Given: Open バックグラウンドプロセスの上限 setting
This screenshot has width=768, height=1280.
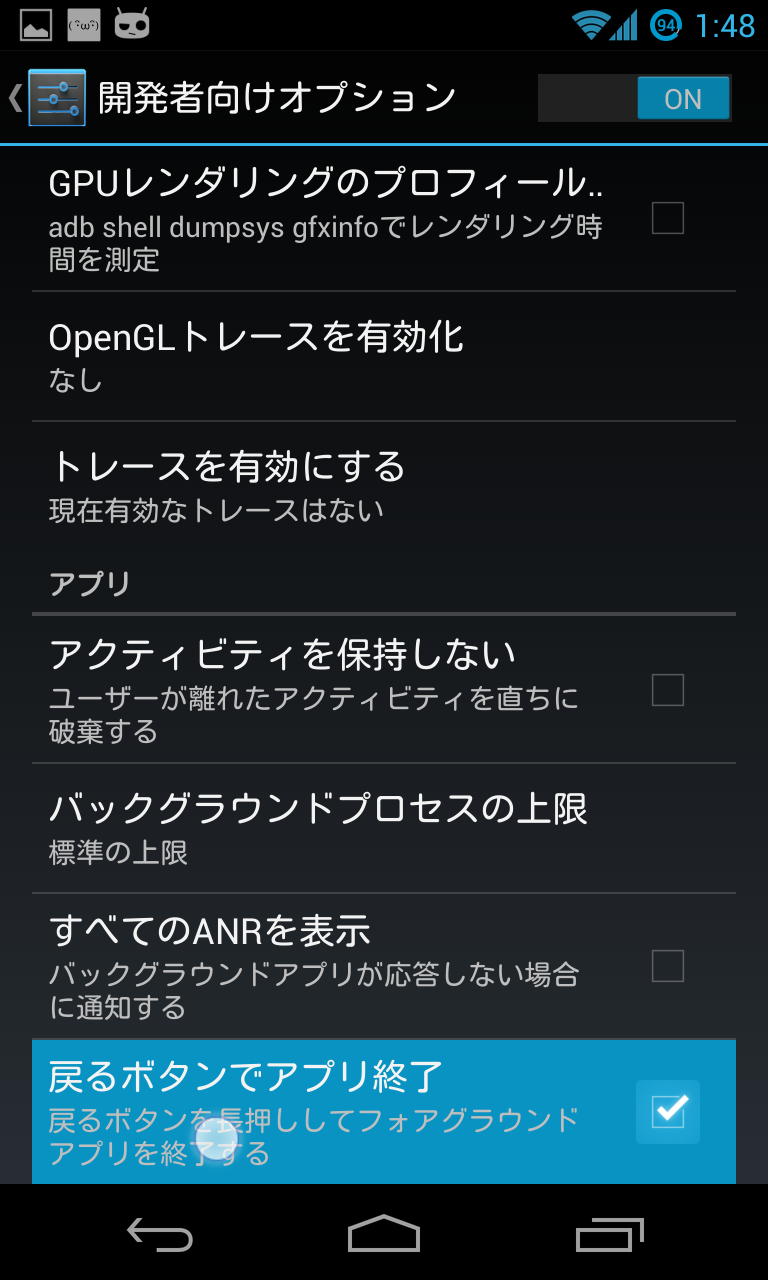Looking at the screenshot, I should (384, 828).
